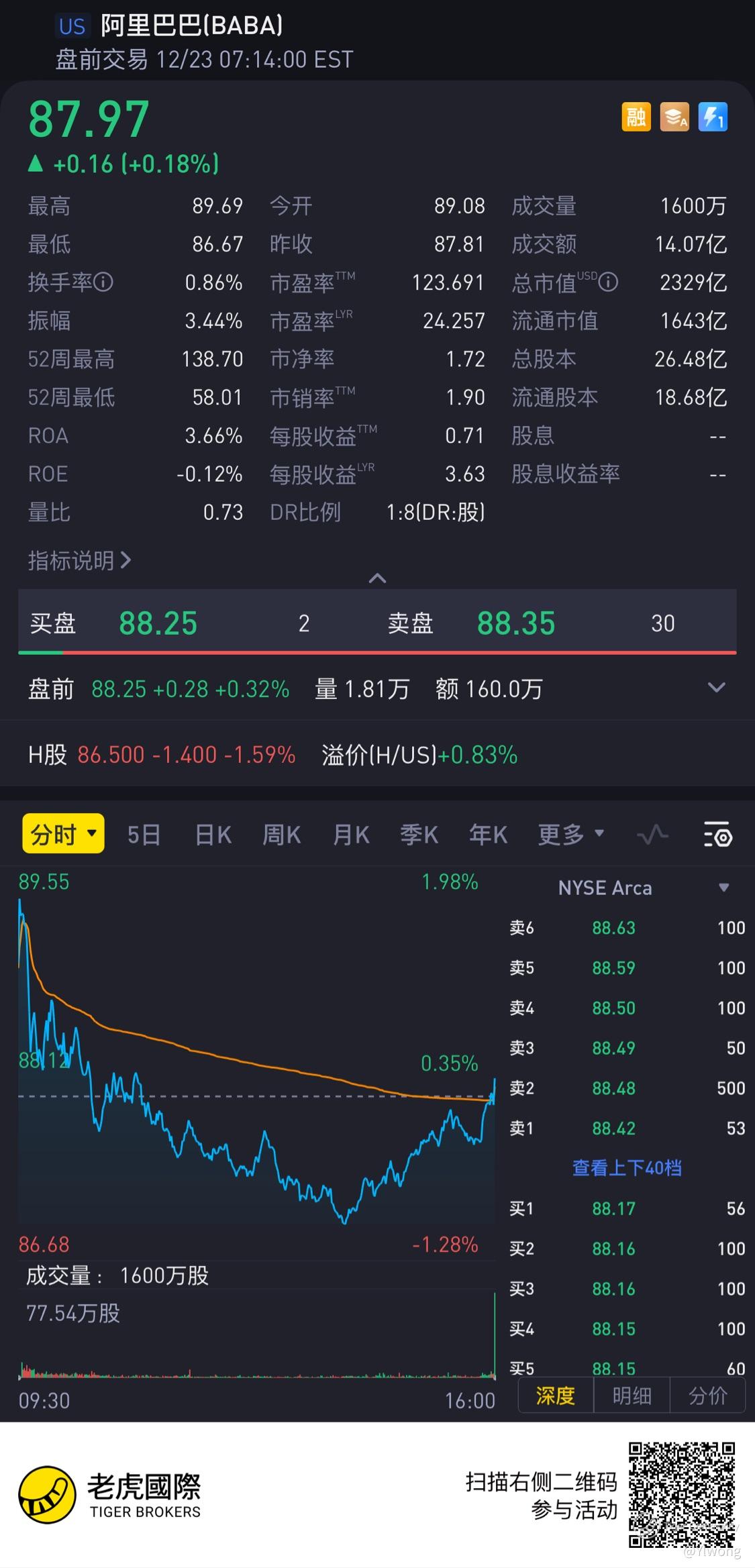Switch to the 5日 chart
This screenshot has height=1568, width=755.
144,835
